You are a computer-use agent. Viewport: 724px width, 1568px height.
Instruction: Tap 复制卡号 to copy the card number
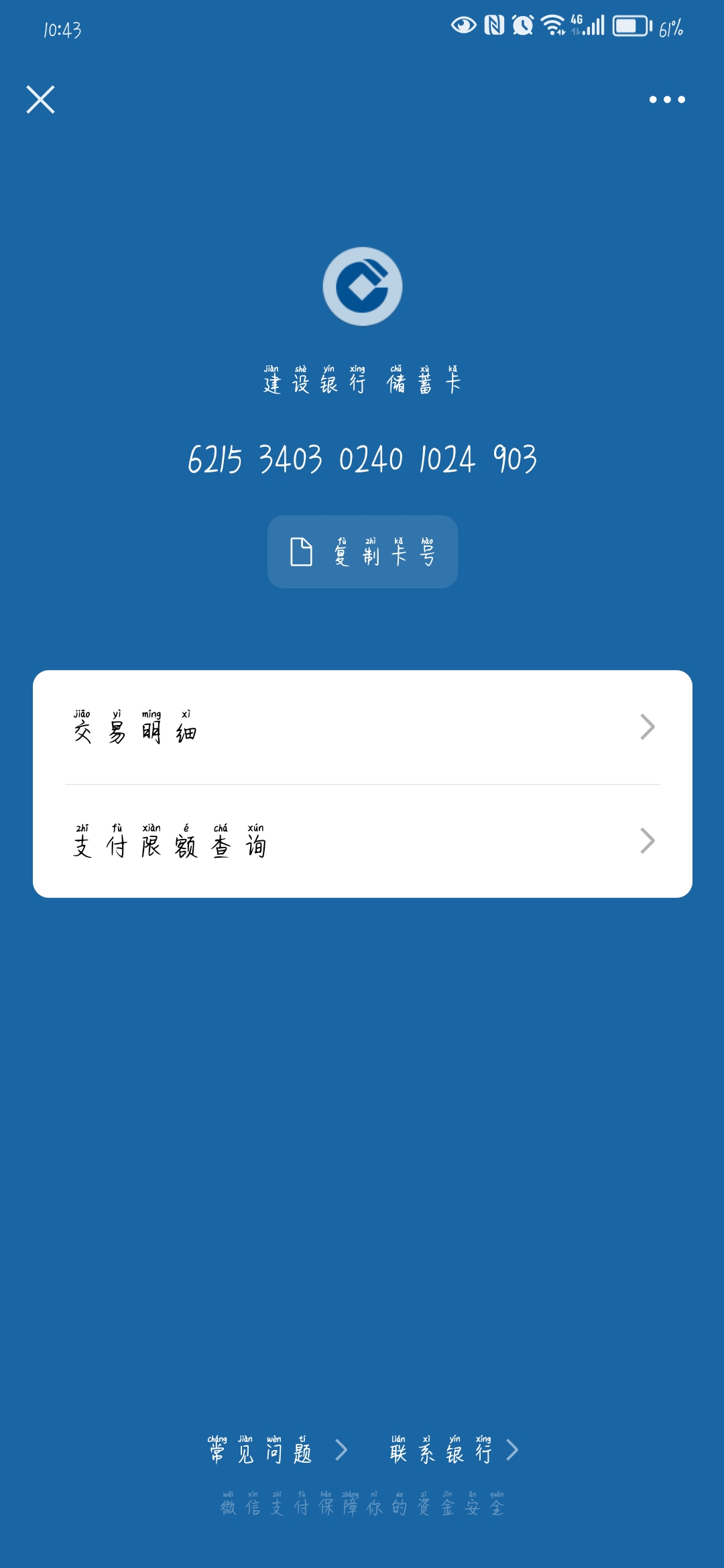pyautogui.click(x=363, y=552)
